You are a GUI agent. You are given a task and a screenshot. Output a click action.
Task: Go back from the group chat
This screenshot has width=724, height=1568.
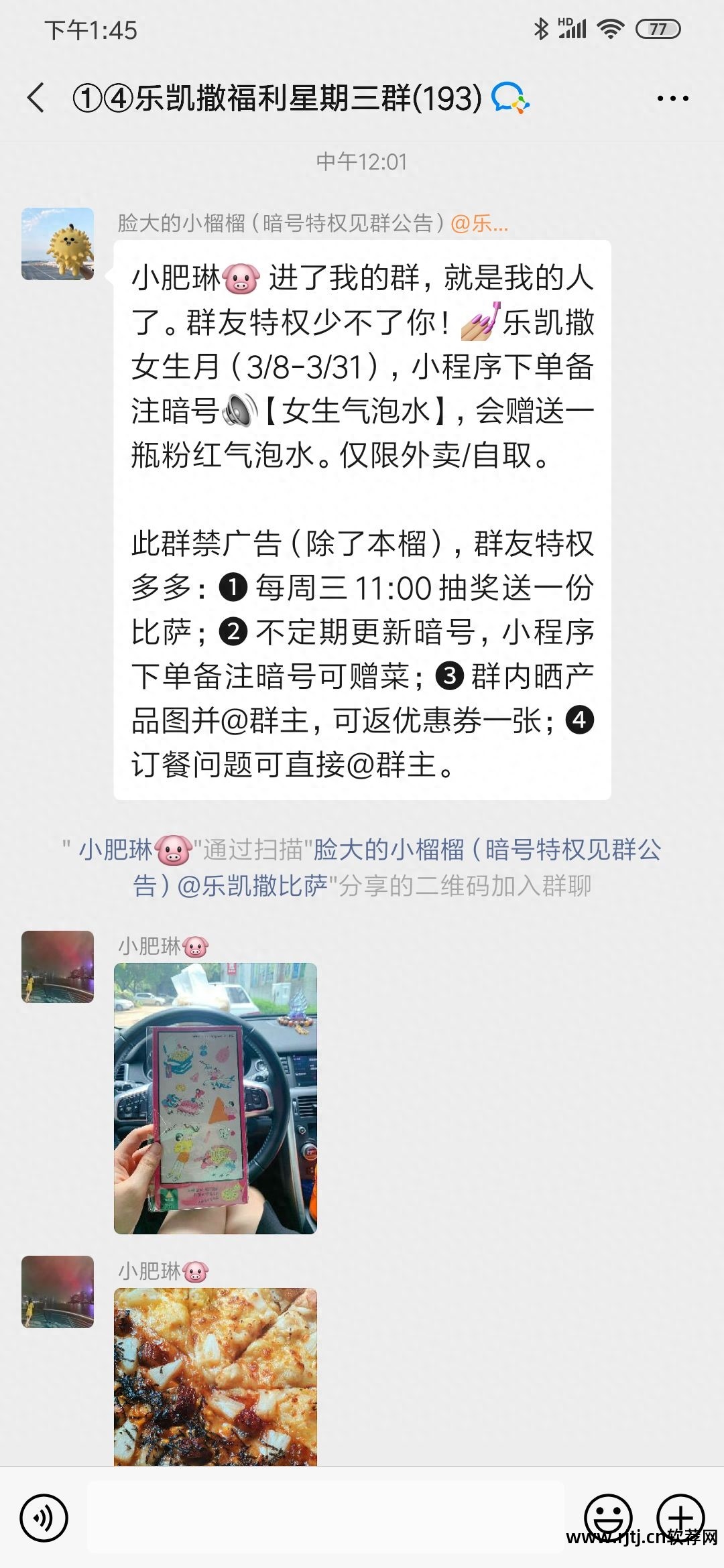pyautogui.click(x=36, y=99)
